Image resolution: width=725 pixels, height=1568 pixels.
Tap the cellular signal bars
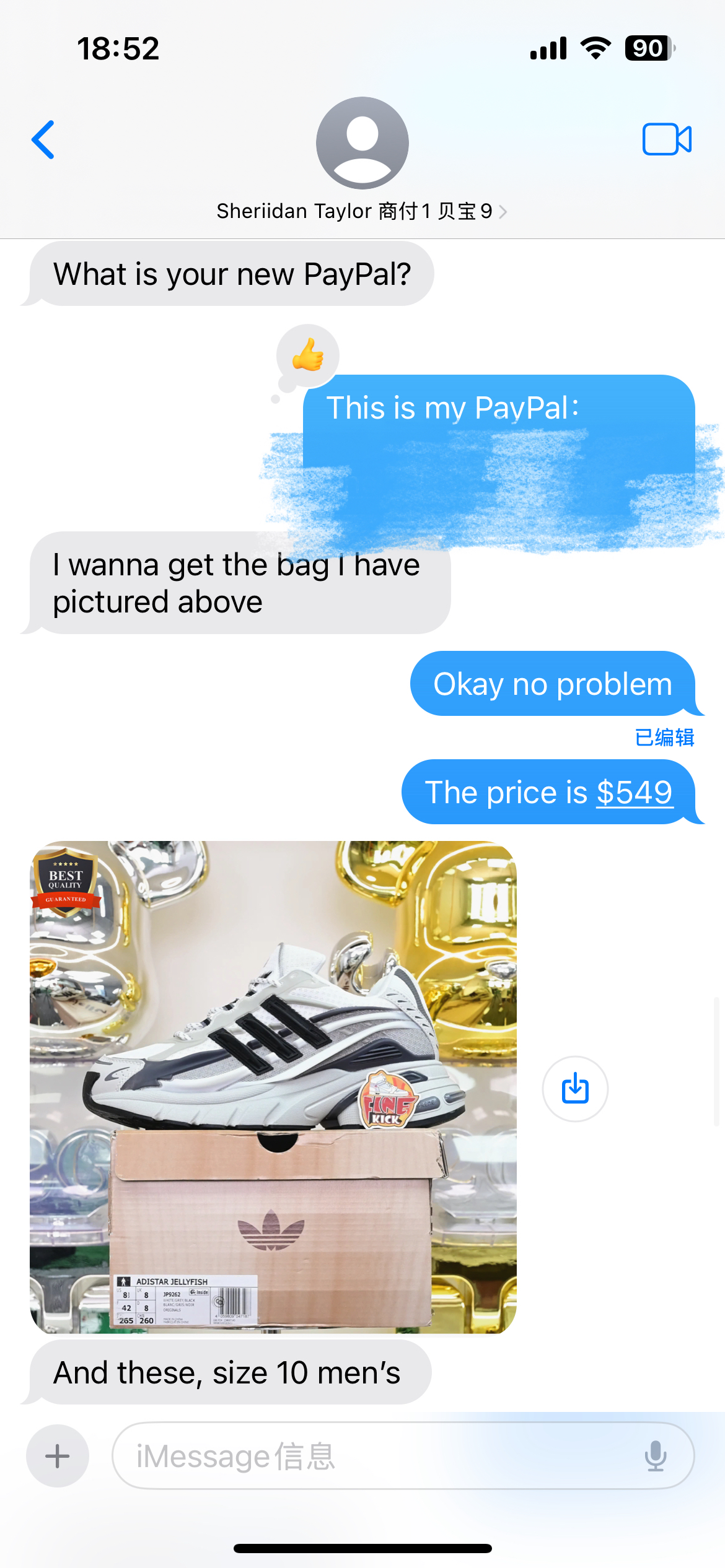tap(548, 48)
